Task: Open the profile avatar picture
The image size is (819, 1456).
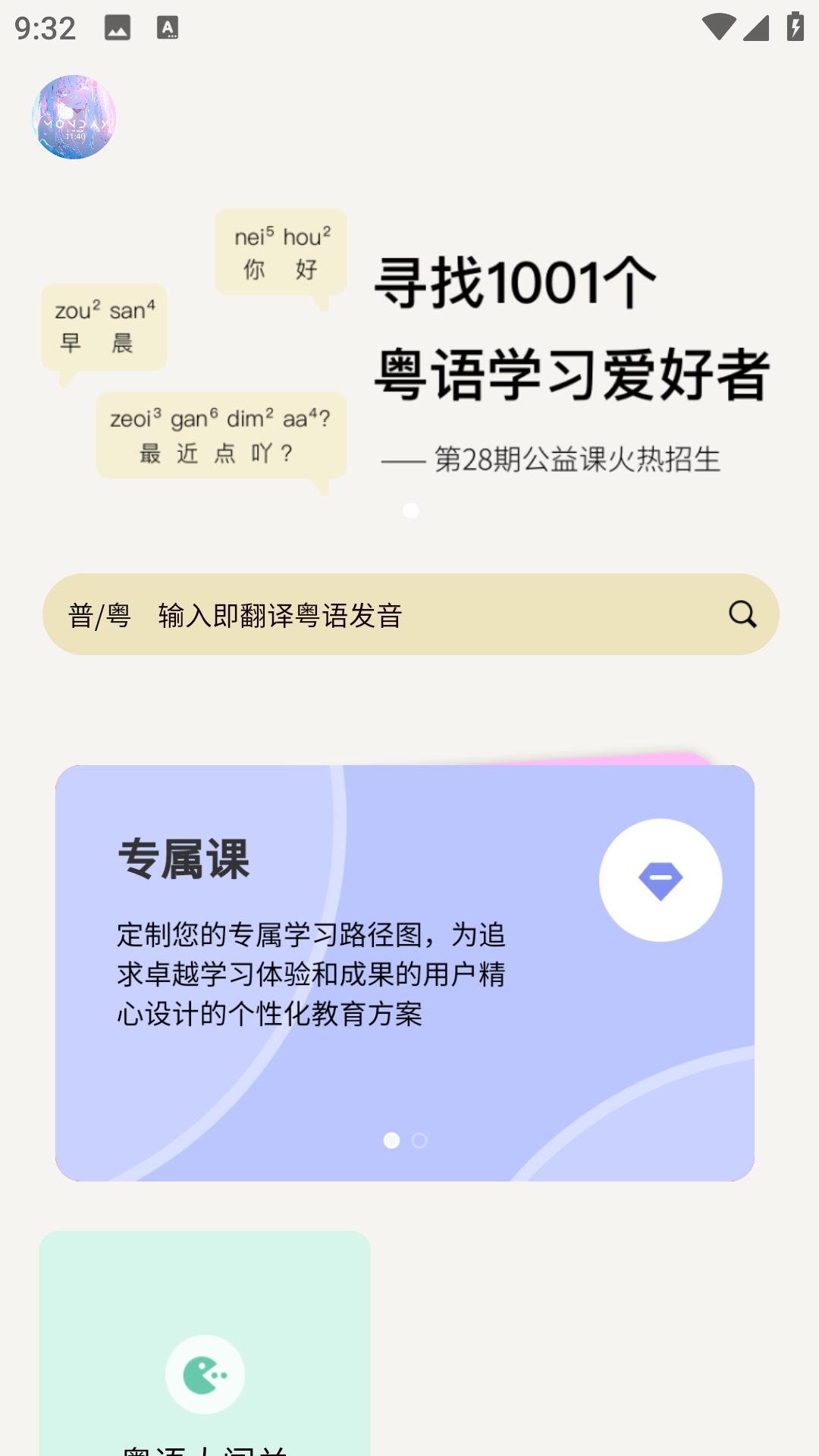Action: coord(74,116)
